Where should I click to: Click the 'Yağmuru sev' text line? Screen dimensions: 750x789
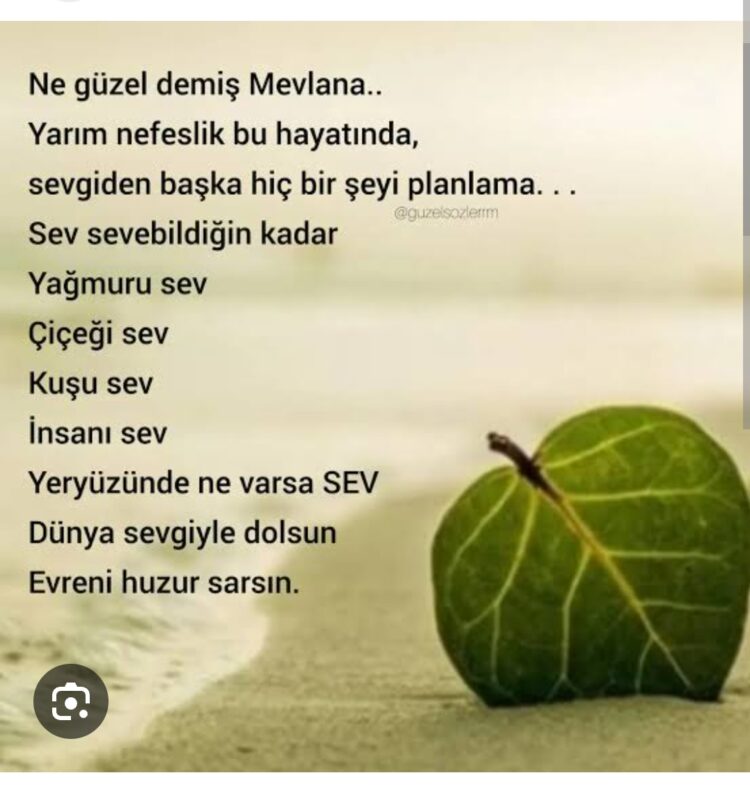pyautogui.click(x=118, y=283)
